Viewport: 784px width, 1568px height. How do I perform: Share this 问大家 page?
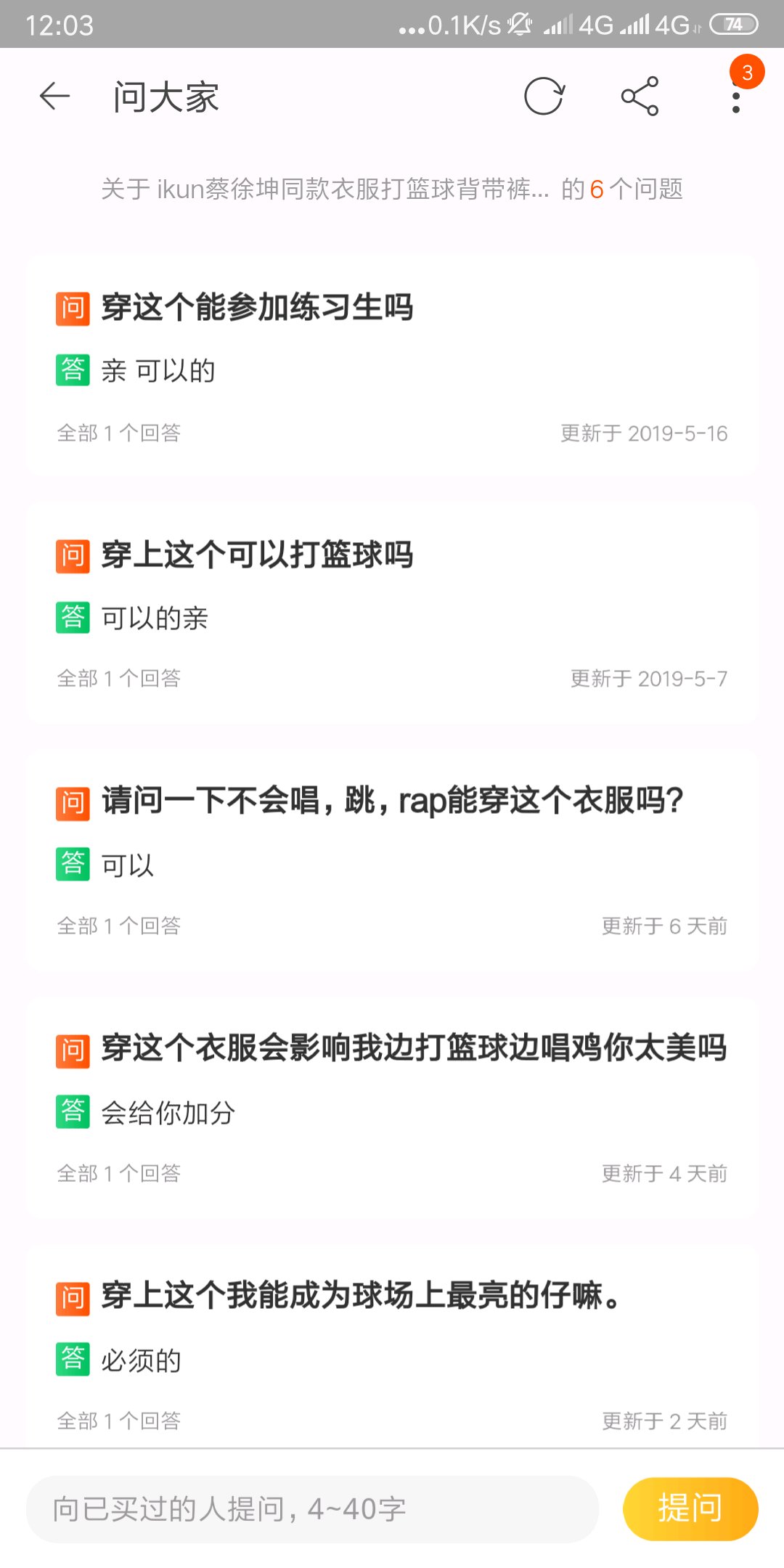pyautogui.click(x=640, y=96)
